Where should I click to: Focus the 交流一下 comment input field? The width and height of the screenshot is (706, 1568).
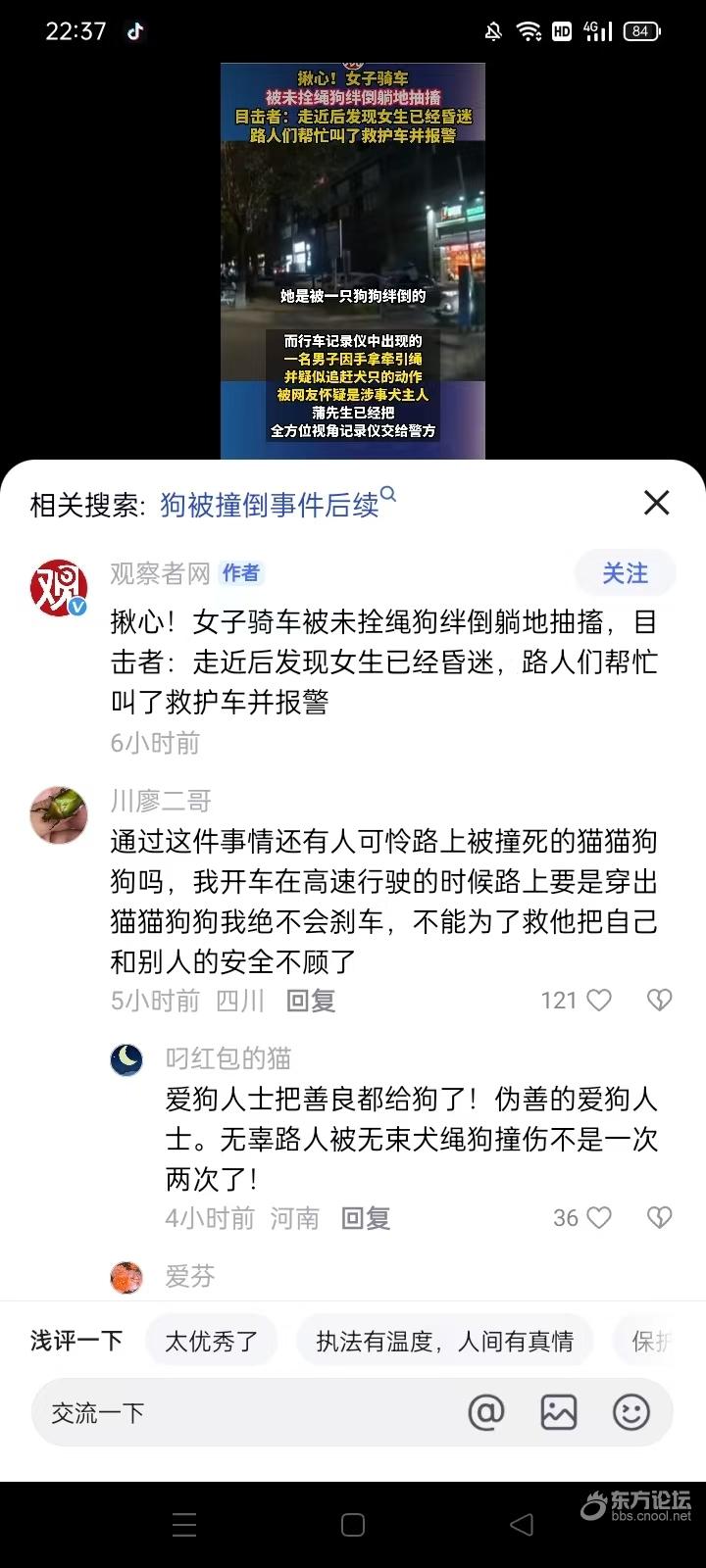tap(245, 1412)
